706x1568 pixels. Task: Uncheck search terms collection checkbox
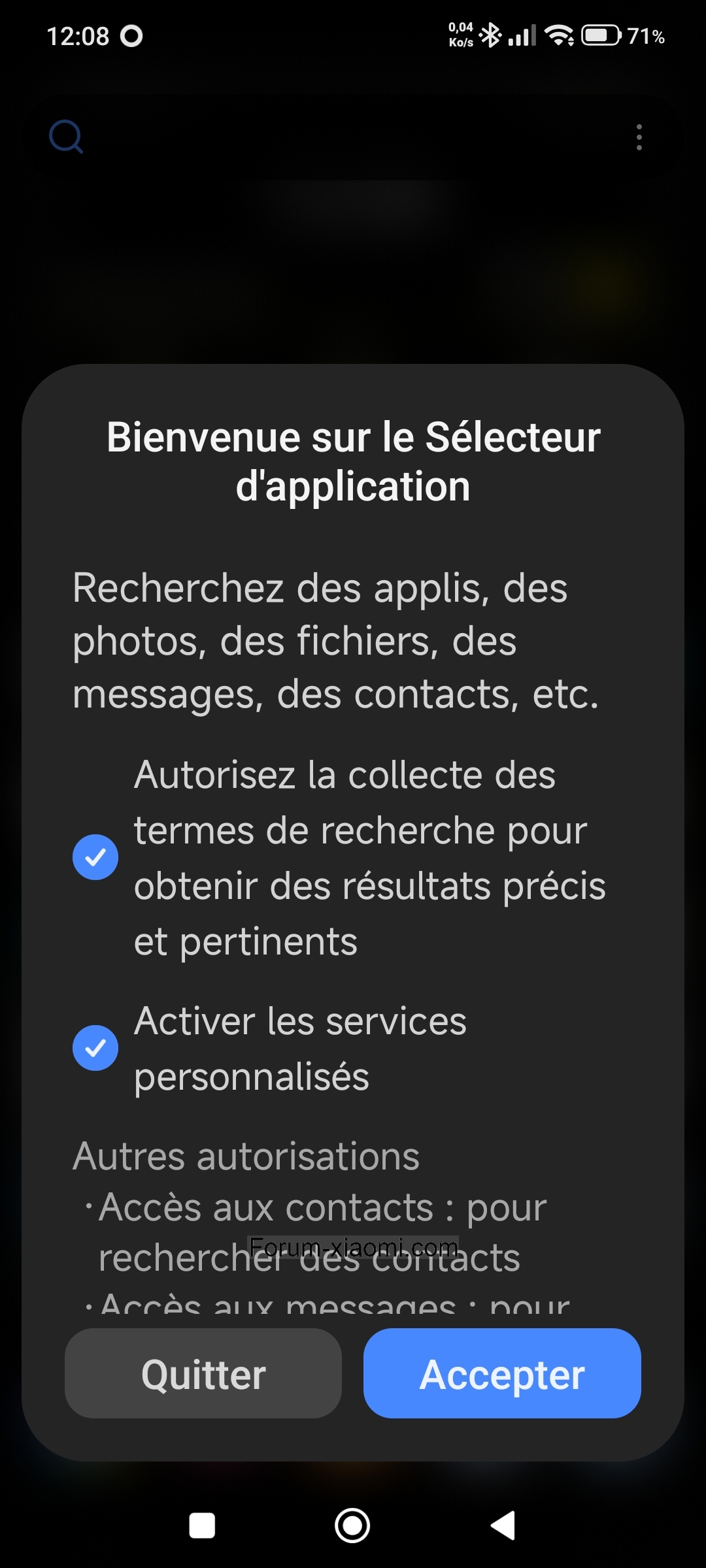tap(95, 857)
